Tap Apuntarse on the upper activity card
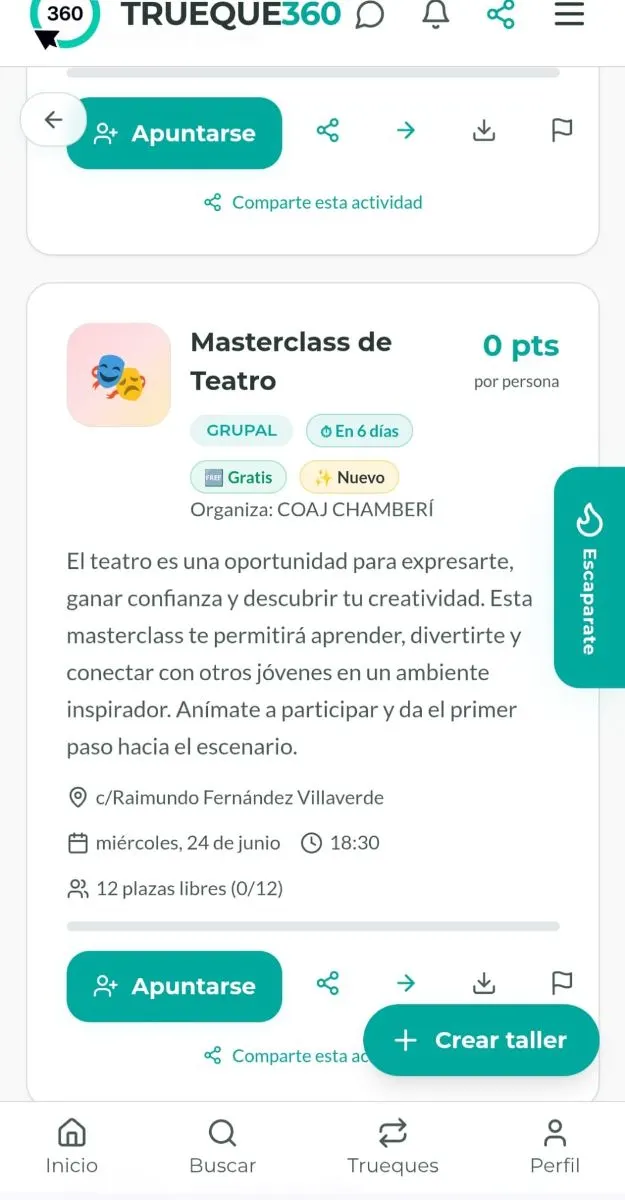The image size is (625, 1200). tap(174, 133)
